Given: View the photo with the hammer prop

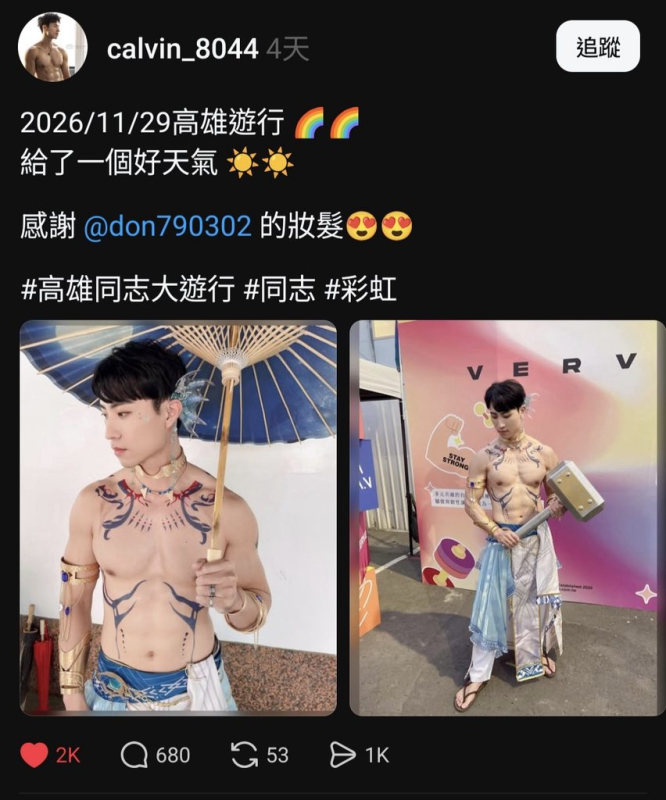Looking at the screenshot, I should [x=507, y=517].
